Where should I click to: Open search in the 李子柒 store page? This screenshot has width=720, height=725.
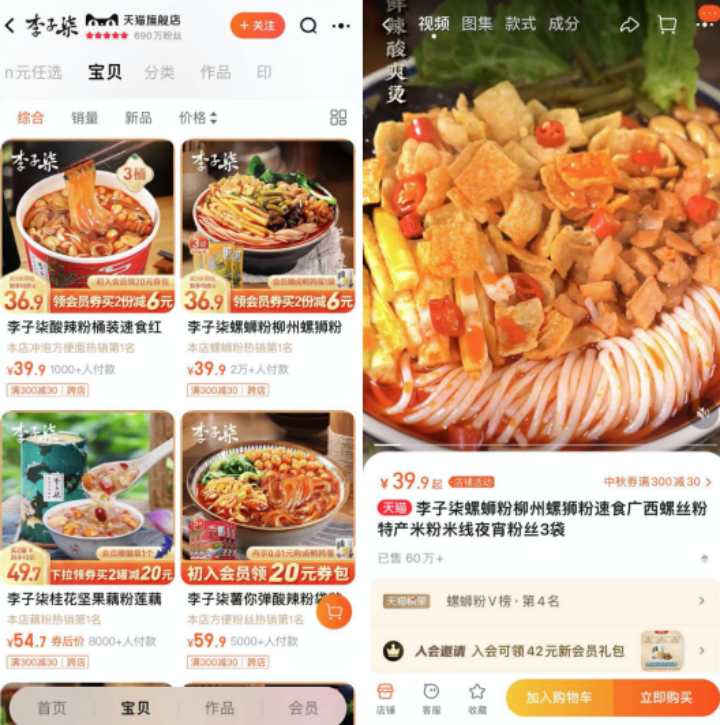[x=309, y=25]
